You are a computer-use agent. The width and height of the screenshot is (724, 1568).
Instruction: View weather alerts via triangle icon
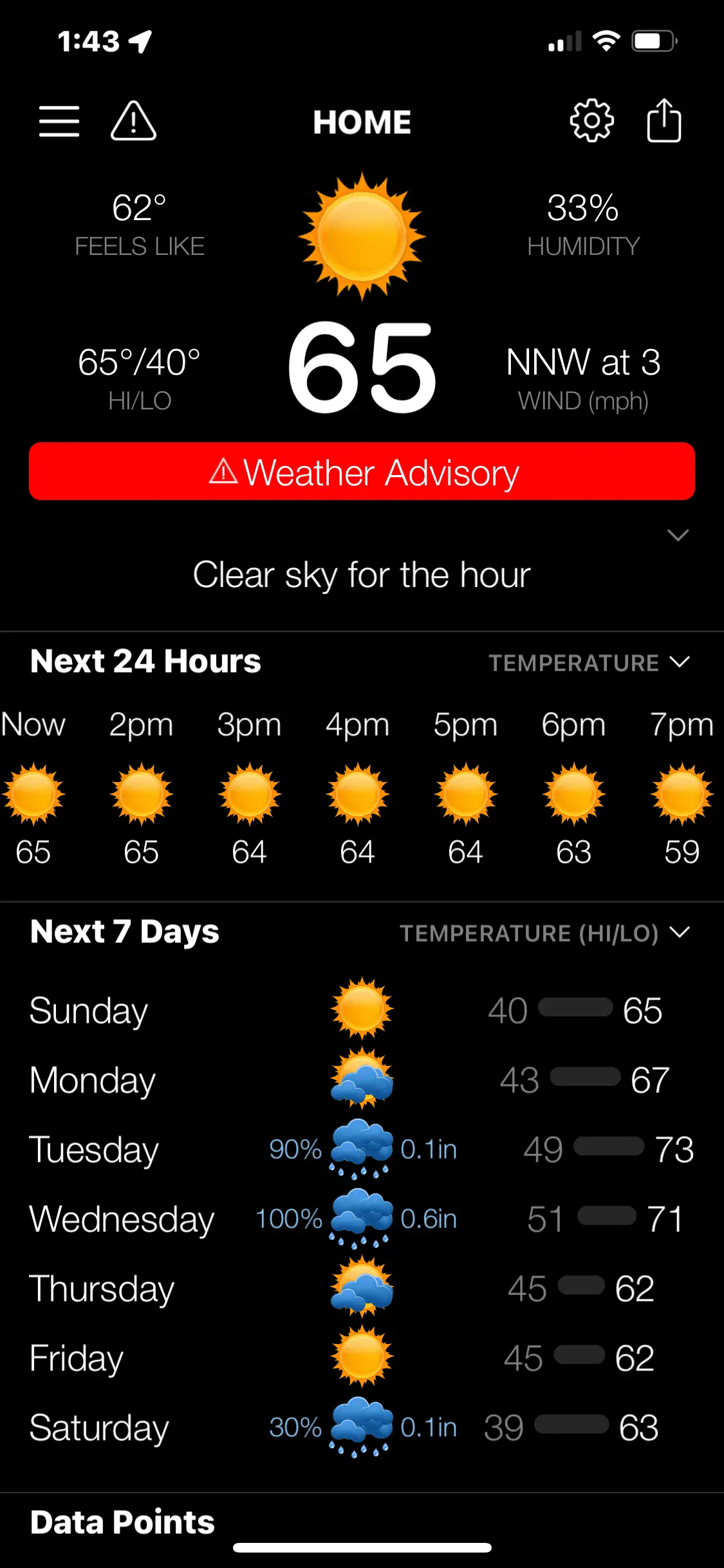click(x=133, y=122)
